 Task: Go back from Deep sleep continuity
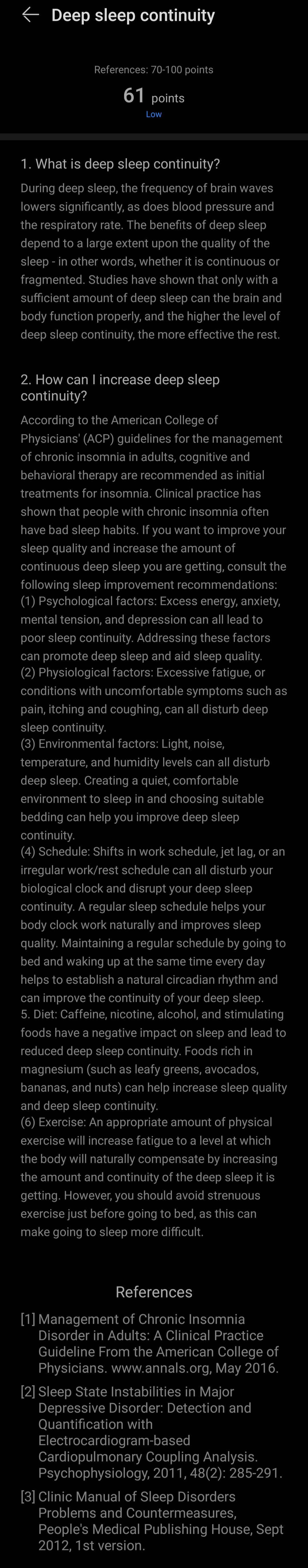[x=30, y=15]
